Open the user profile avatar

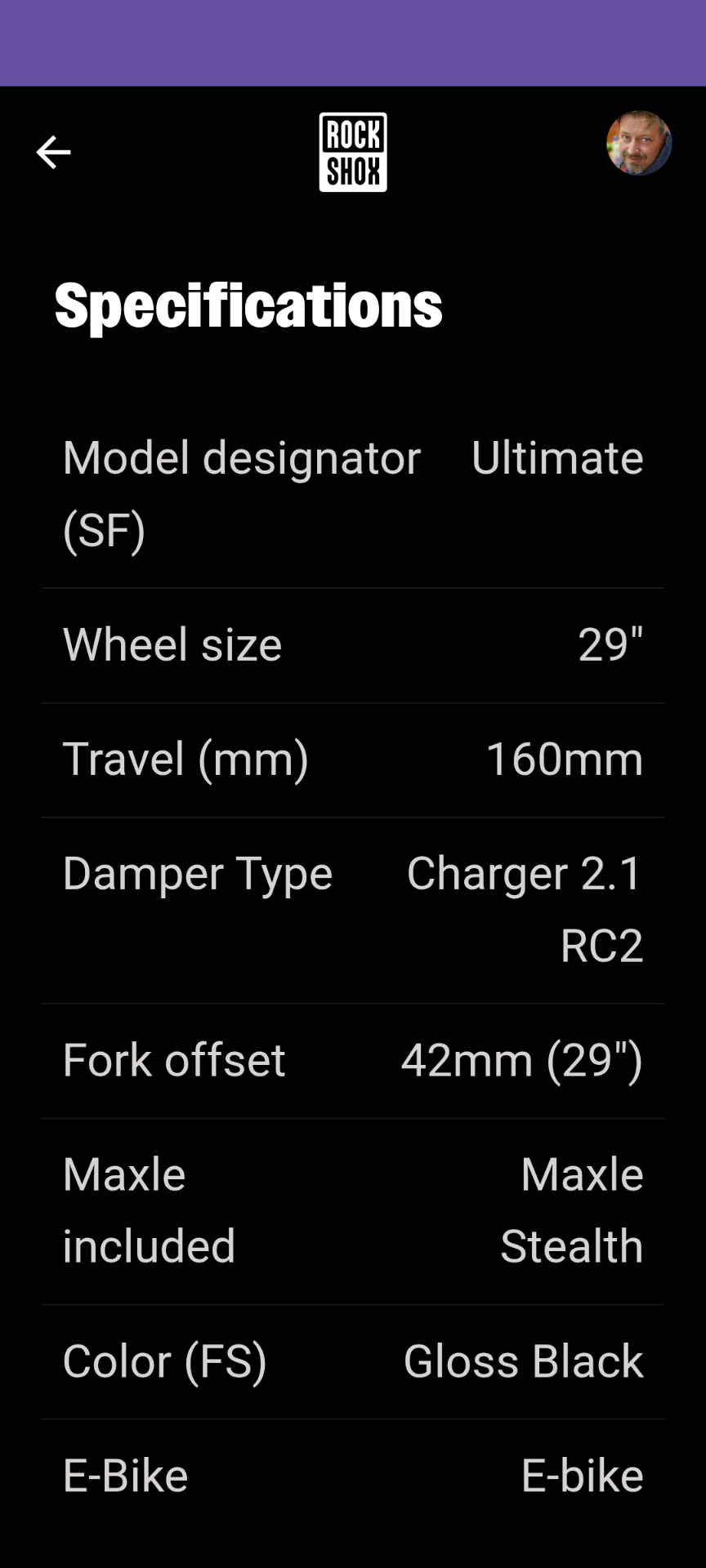click(x=638, y=144)
